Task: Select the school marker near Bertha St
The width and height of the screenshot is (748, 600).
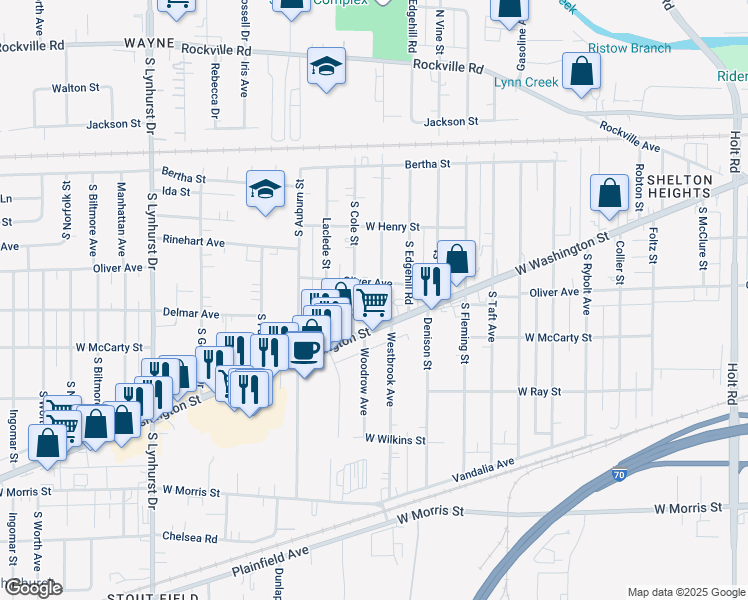Action: pos(267,189)
